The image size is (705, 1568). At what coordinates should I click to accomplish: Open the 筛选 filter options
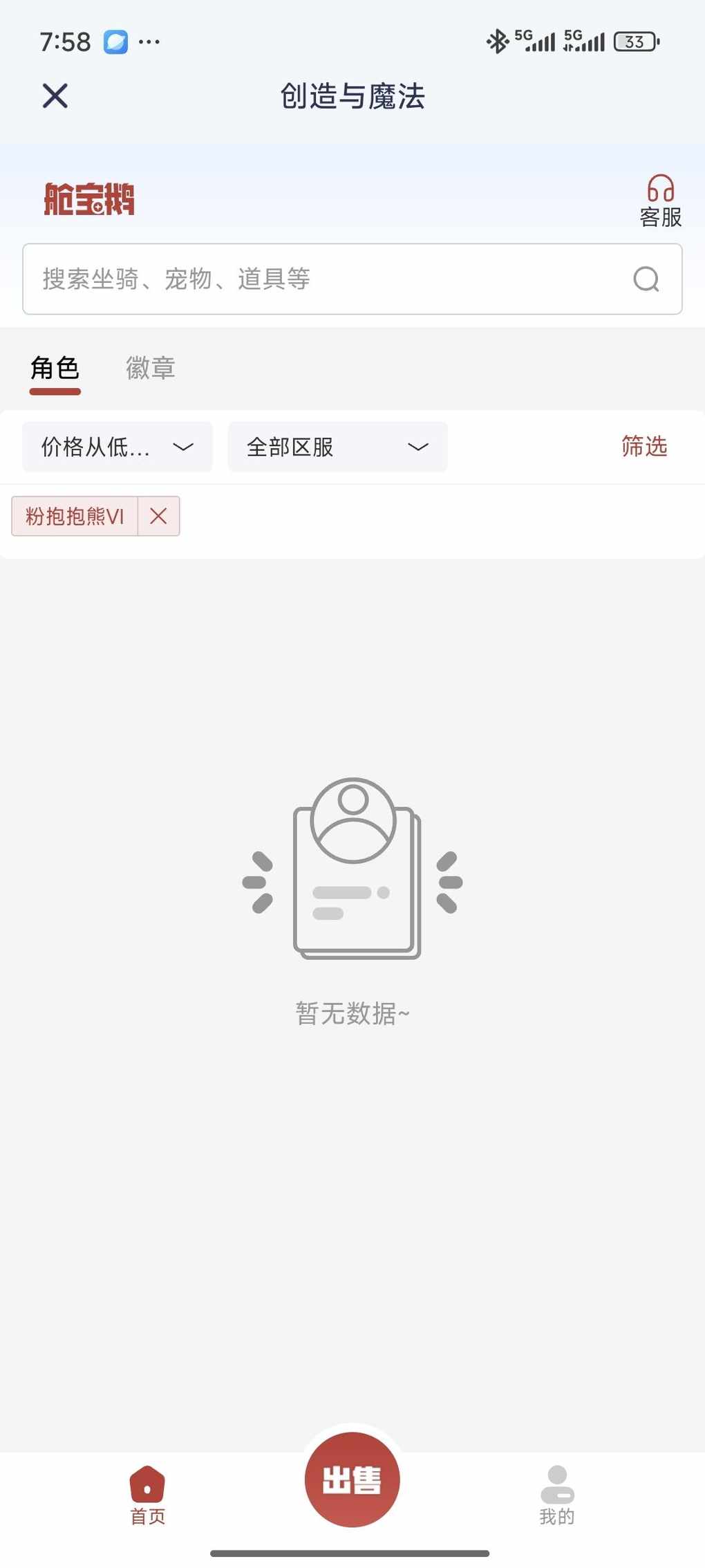(643, 446)
